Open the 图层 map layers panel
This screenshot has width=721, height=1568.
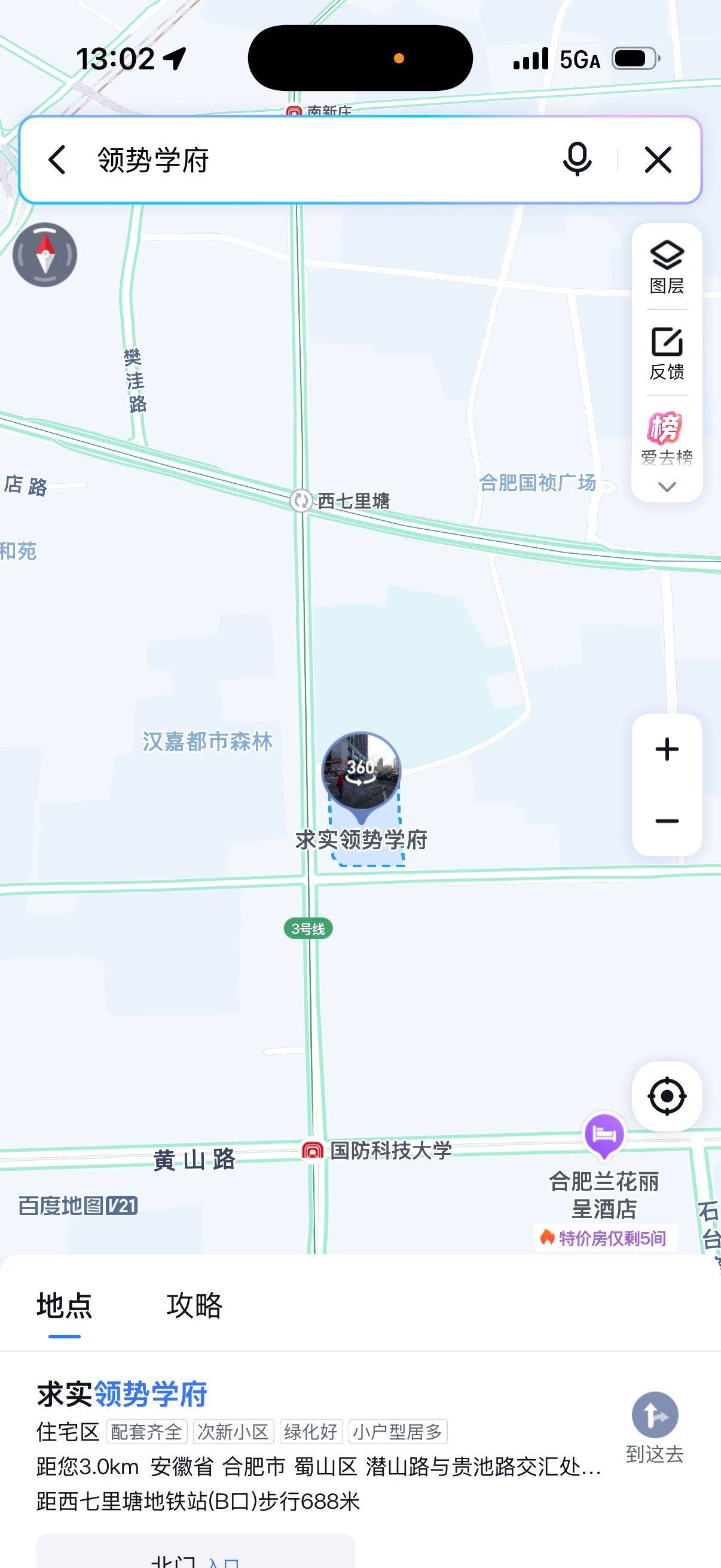click(667, 267)
